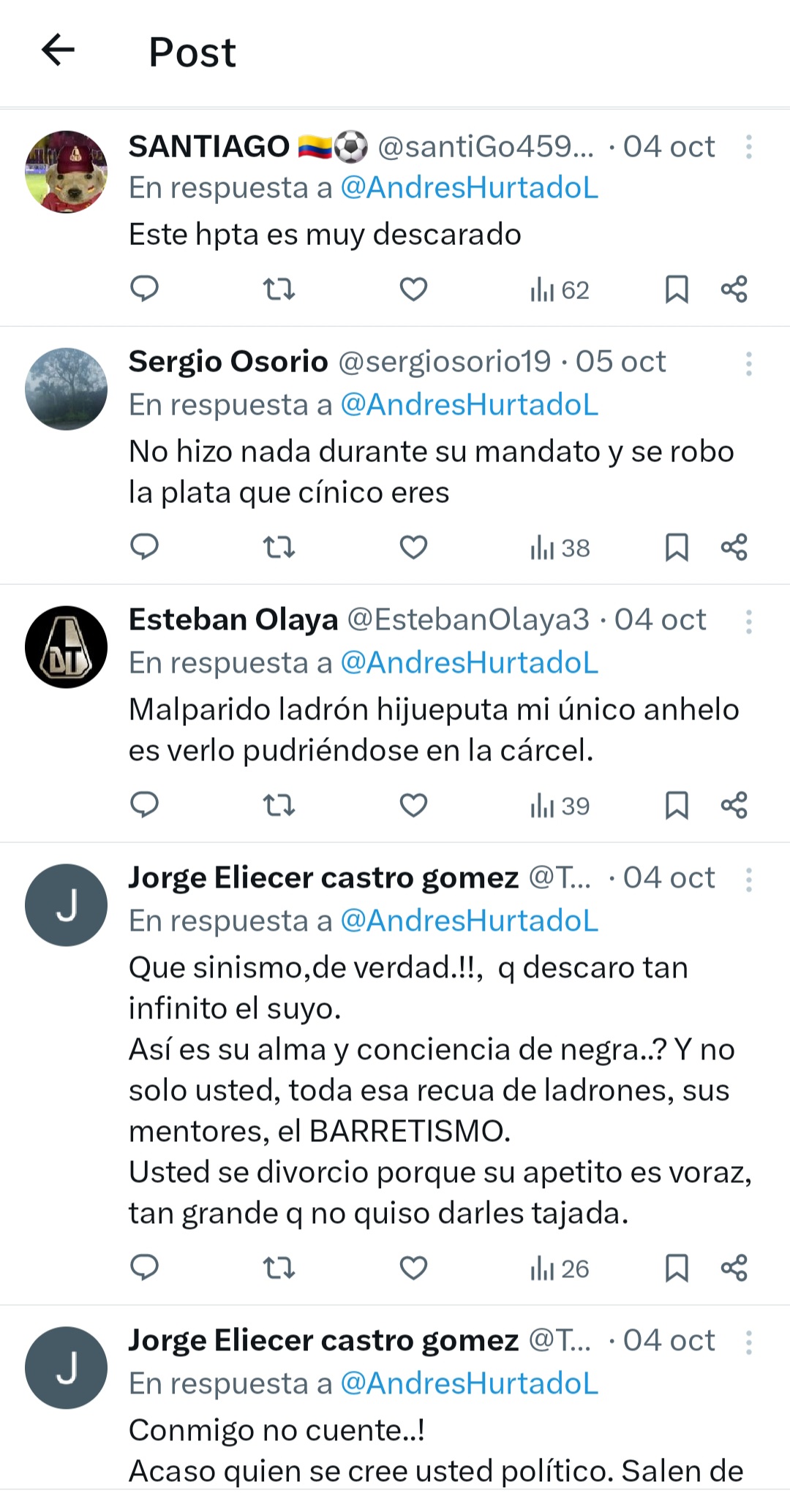Like Esteban Olaya's reply

point(413,806)
